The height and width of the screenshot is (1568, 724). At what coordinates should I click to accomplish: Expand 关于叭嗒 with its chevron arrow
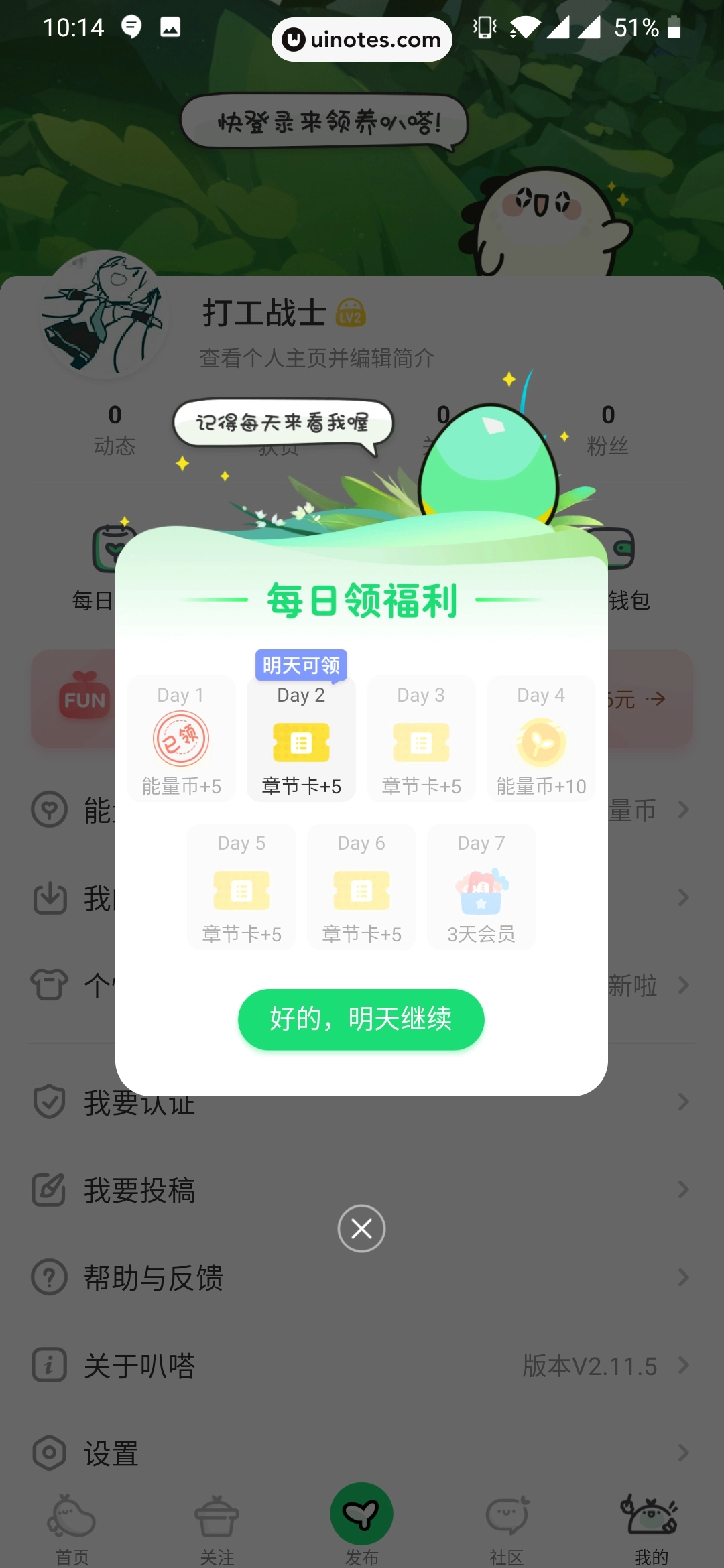[682, 1365]
